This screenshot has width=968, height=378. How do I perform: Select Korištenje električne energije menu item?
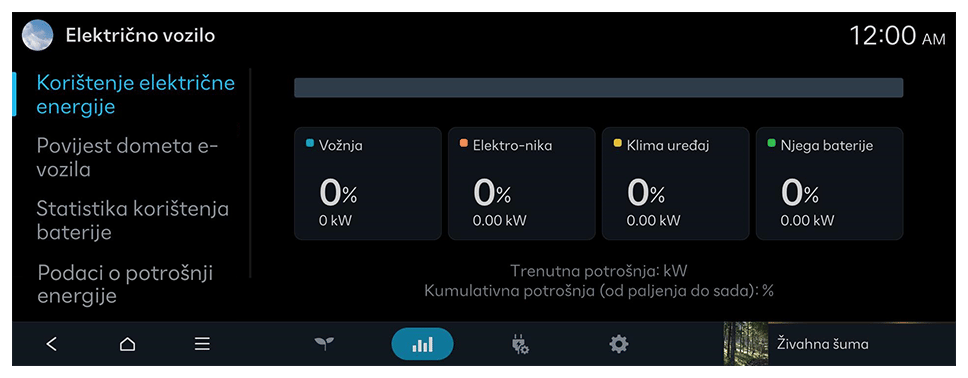135,94
